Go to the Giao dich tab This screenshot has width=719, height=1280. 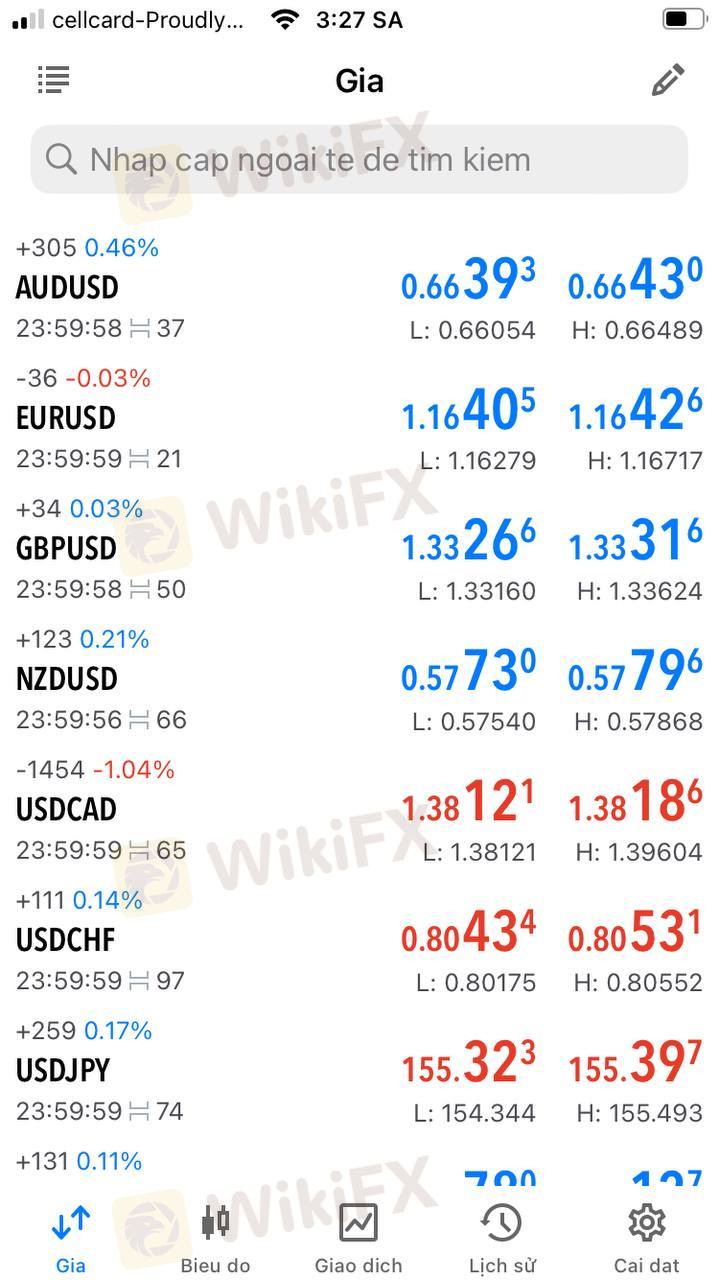(x=358, y=1237)
